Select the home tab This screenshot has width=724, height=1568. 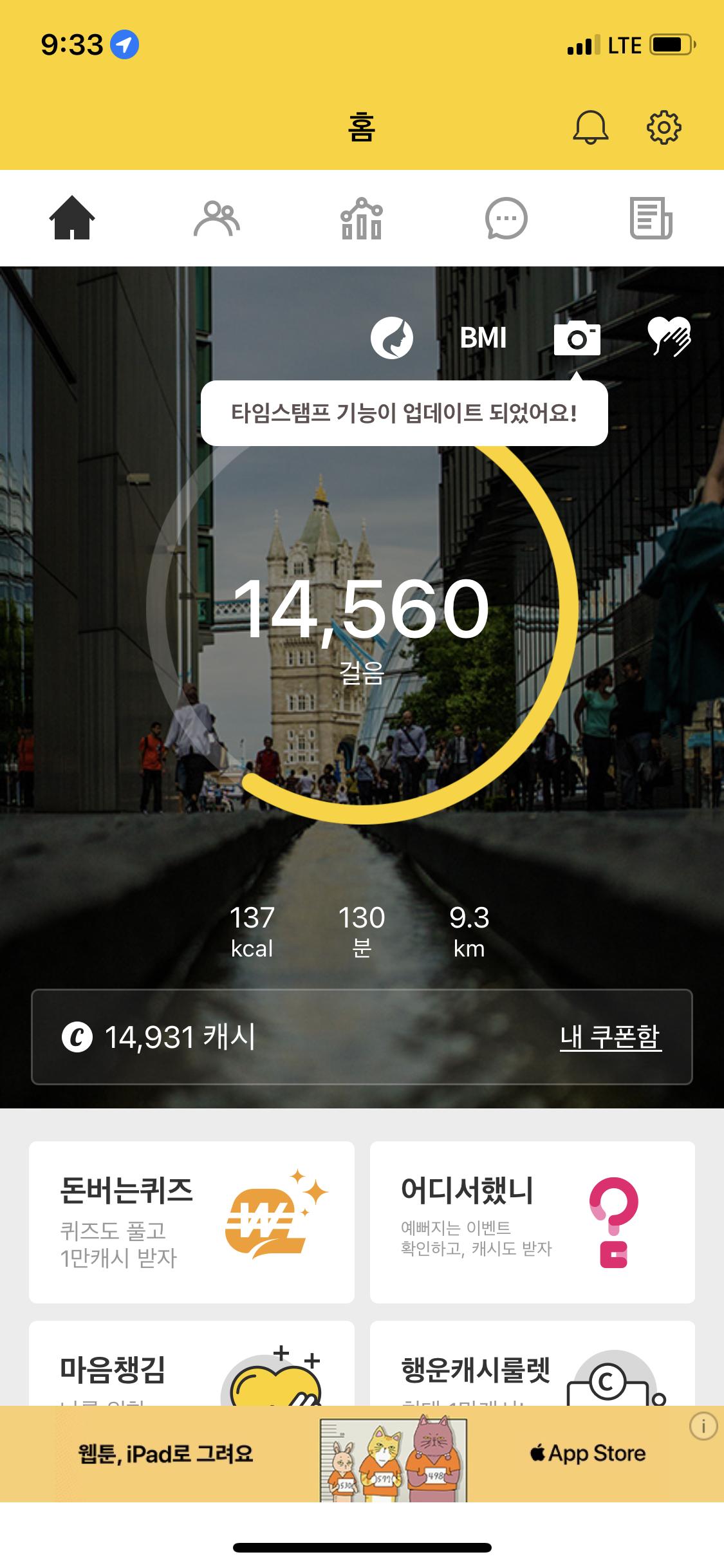click(x=72, y=218)
